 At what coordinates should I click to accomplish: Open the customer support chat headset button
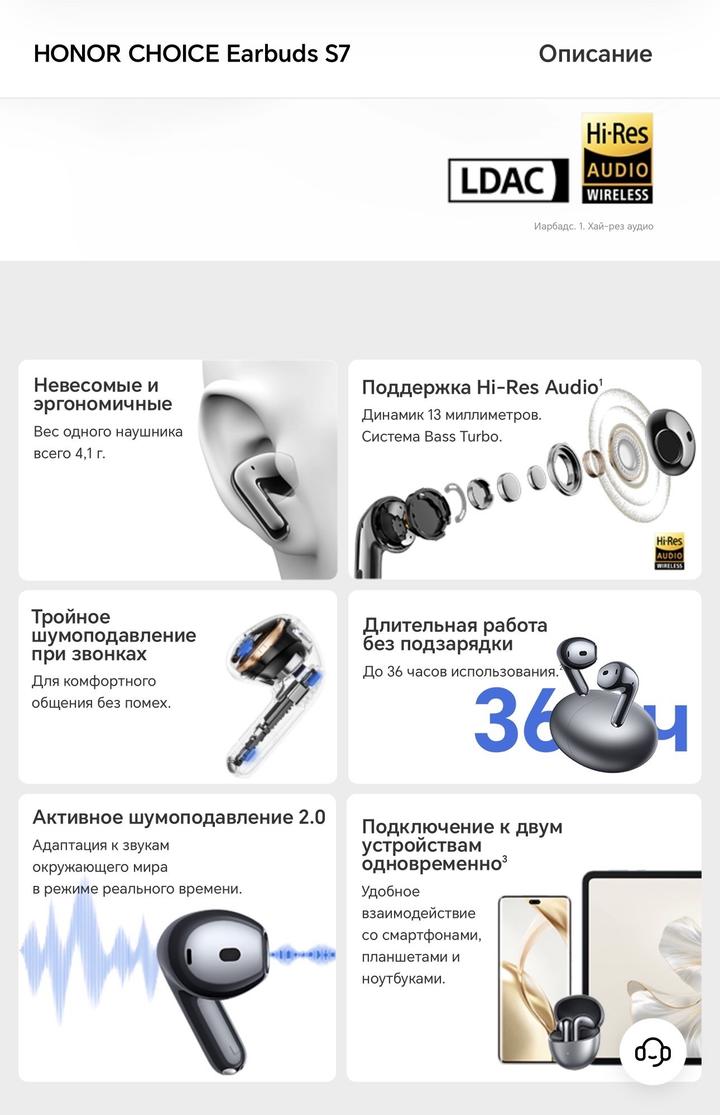(x=653, y=1050)
